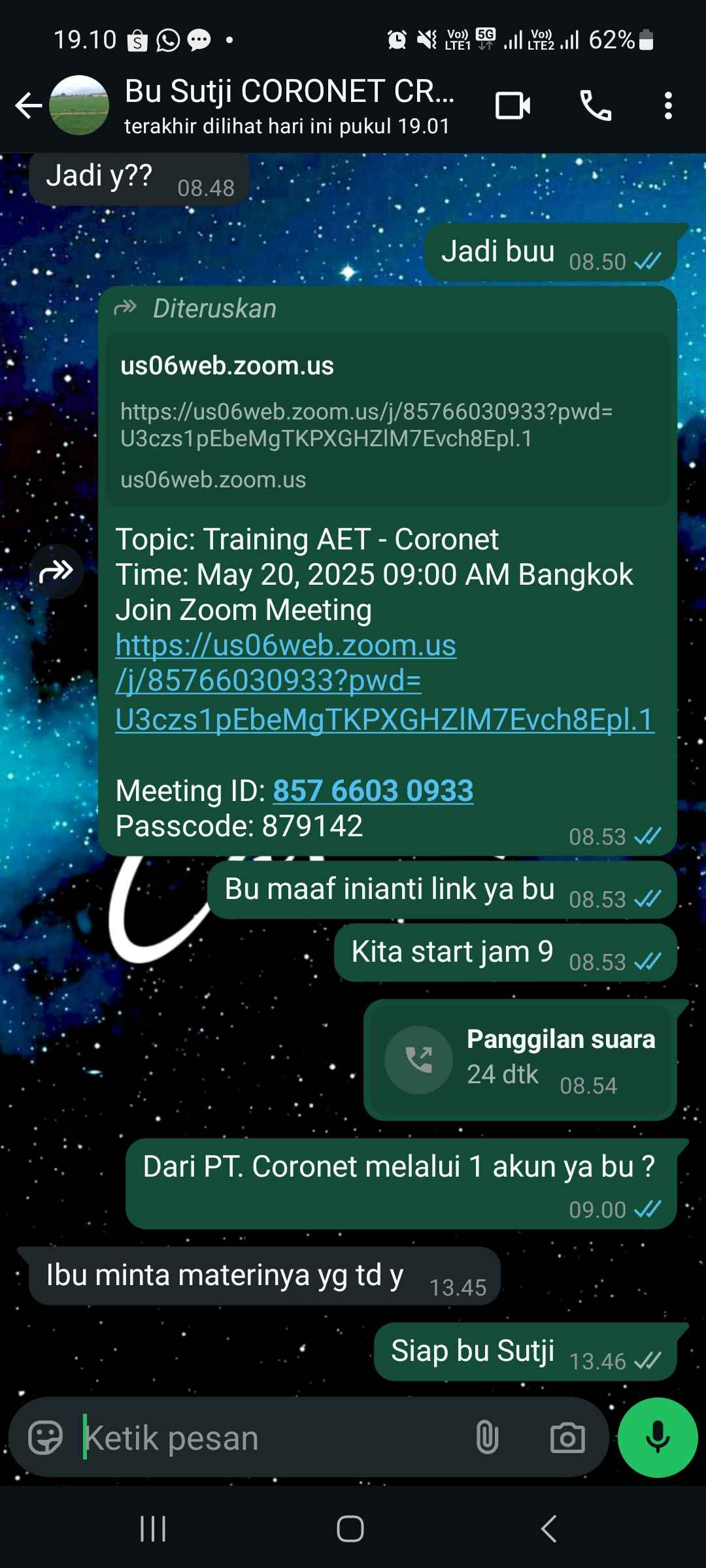Go to the home screen
This screenshot has height=1568, width=706.
pos(350,1529)
